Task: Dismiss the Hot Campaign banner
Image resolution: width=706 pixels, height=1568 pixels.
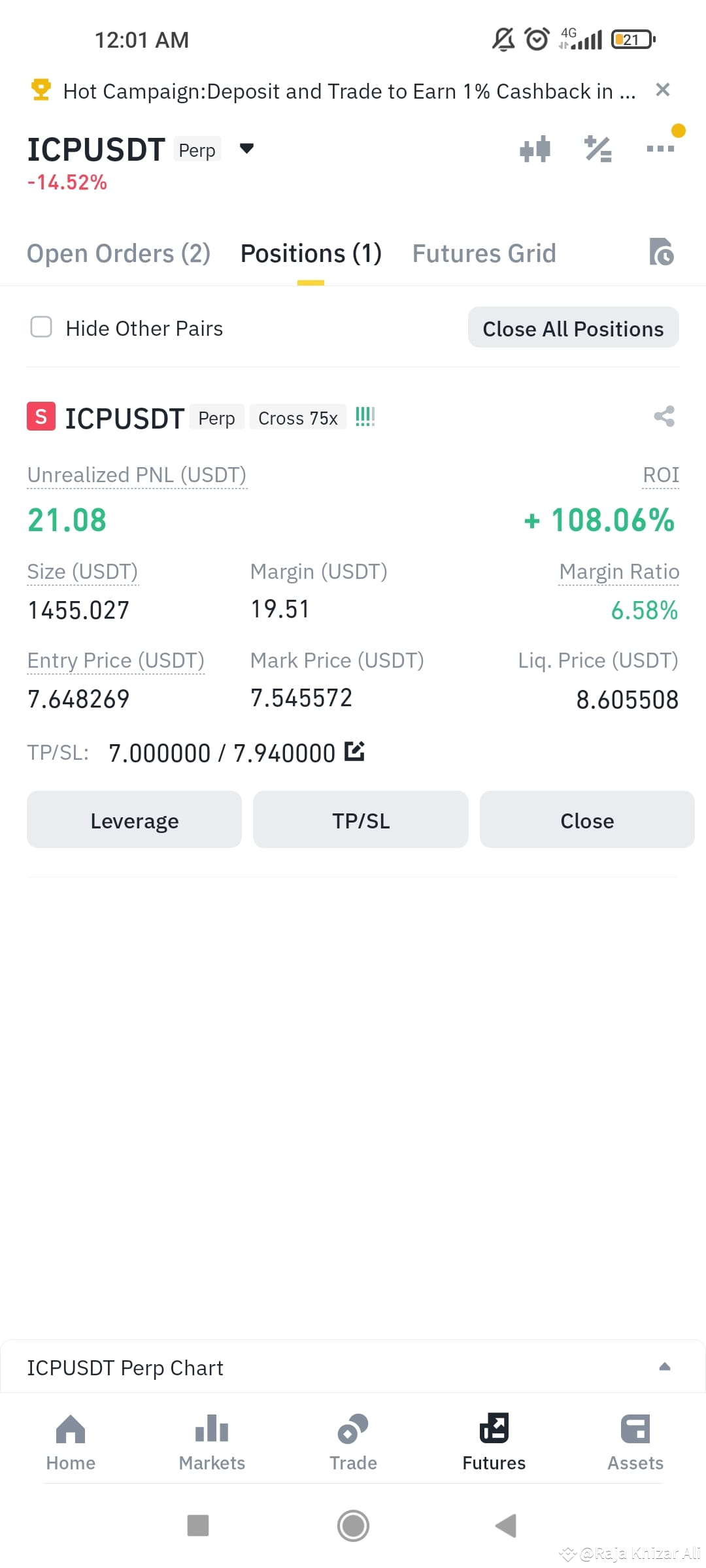Action: point(662,90)
